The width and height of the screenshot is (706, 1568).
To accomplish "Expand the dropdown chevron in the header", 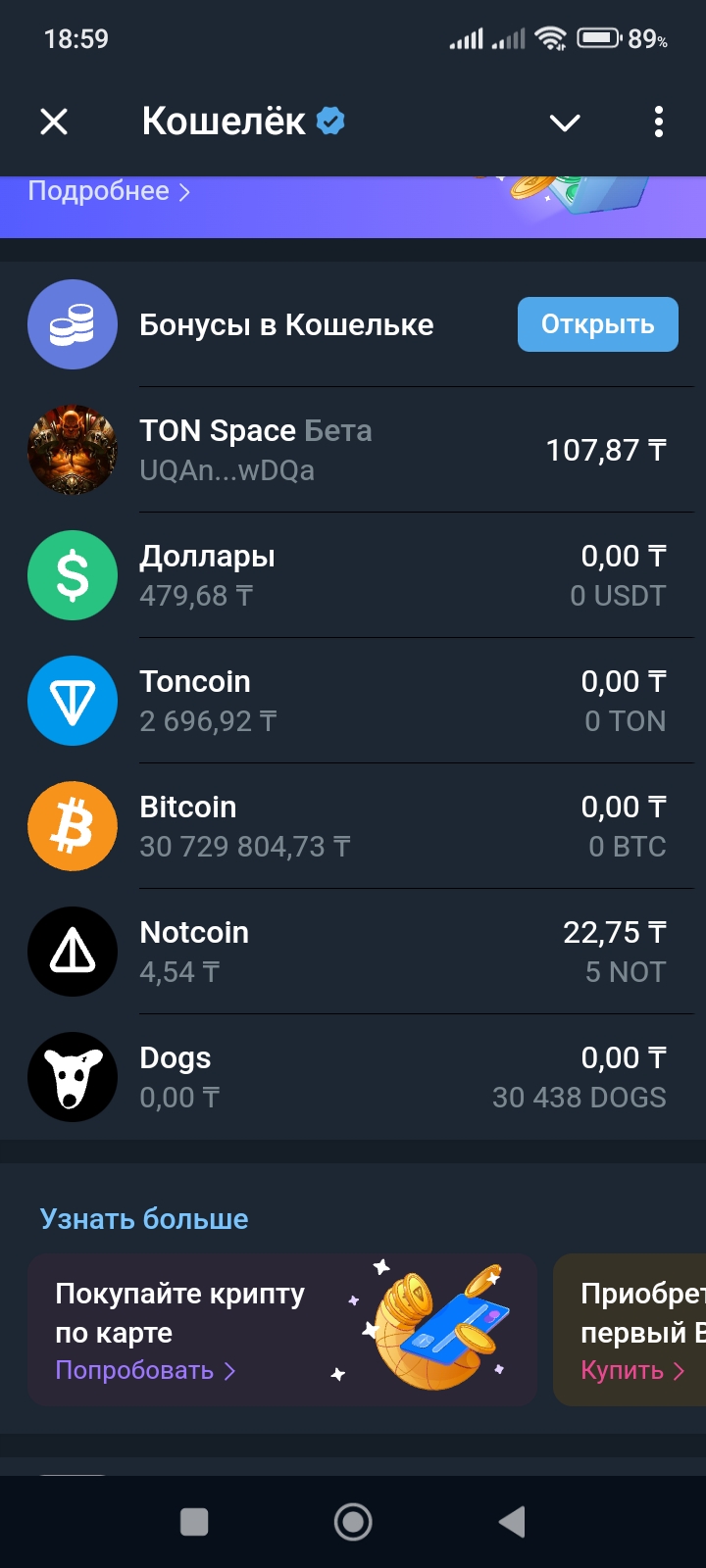I will [x=565, y=122].
